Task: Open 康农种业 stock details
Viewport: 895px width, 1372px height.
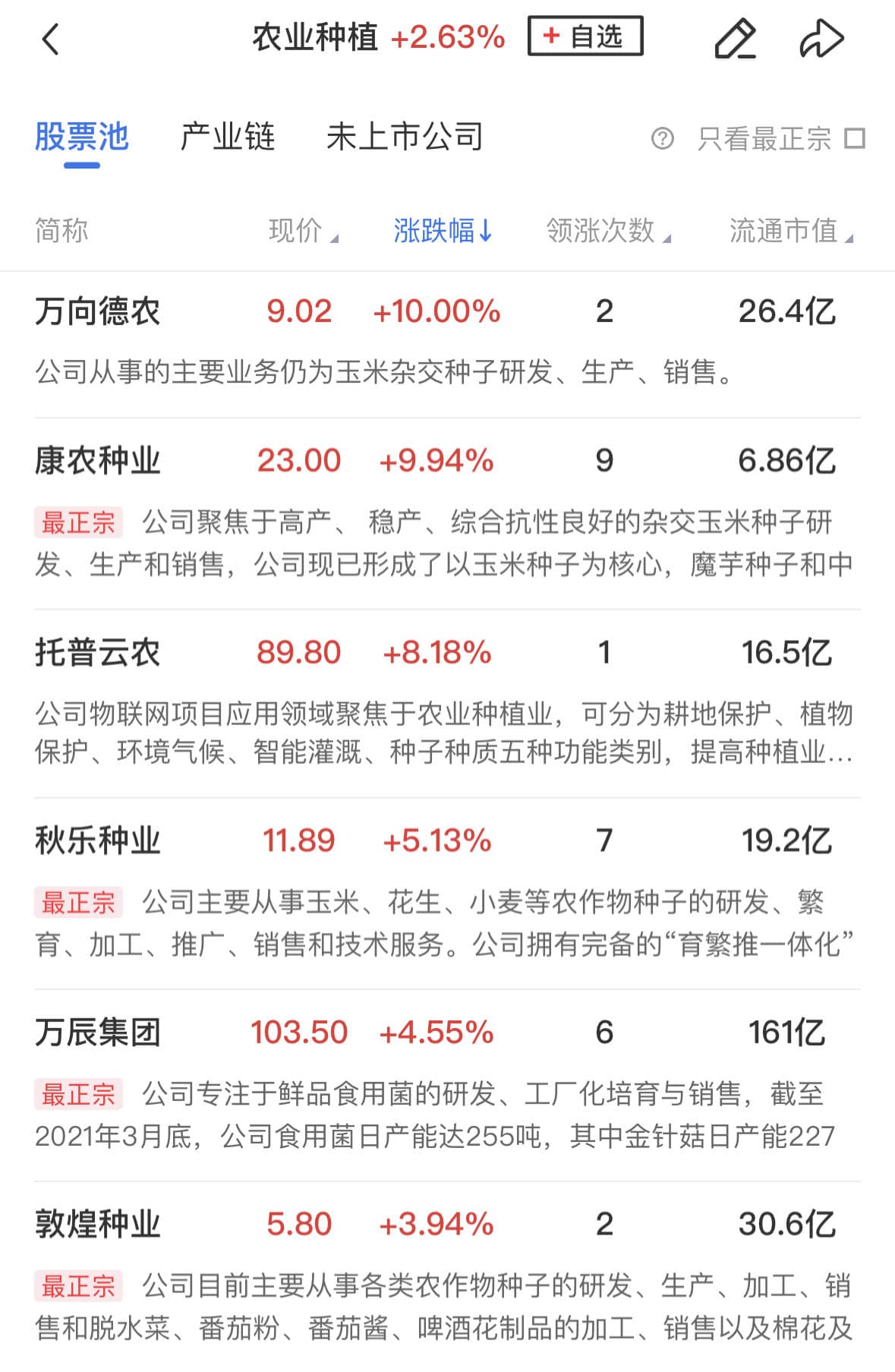Action: click(98, 461)
